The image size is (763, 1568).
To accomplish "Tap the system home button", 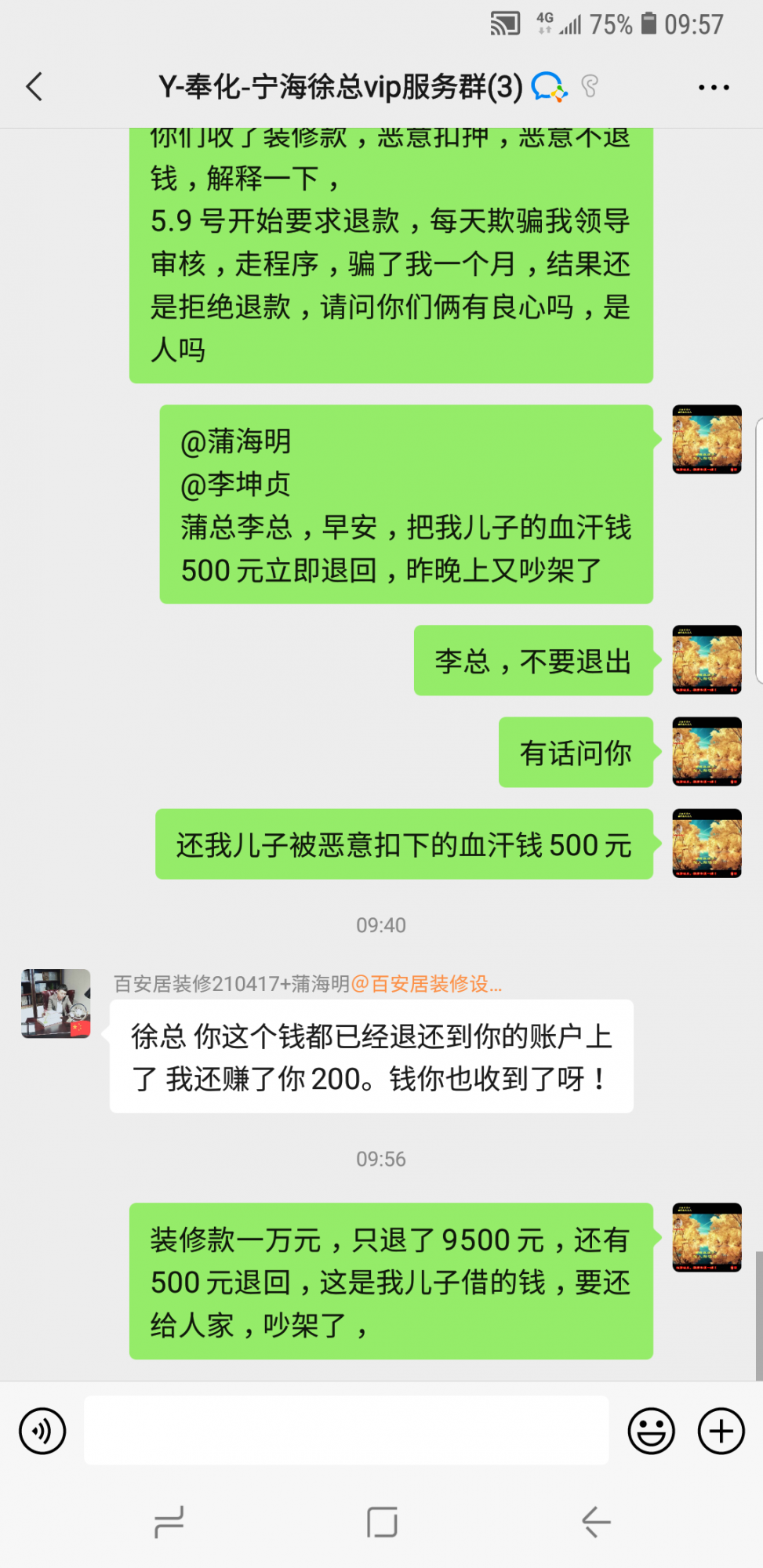I will 382,1523.
